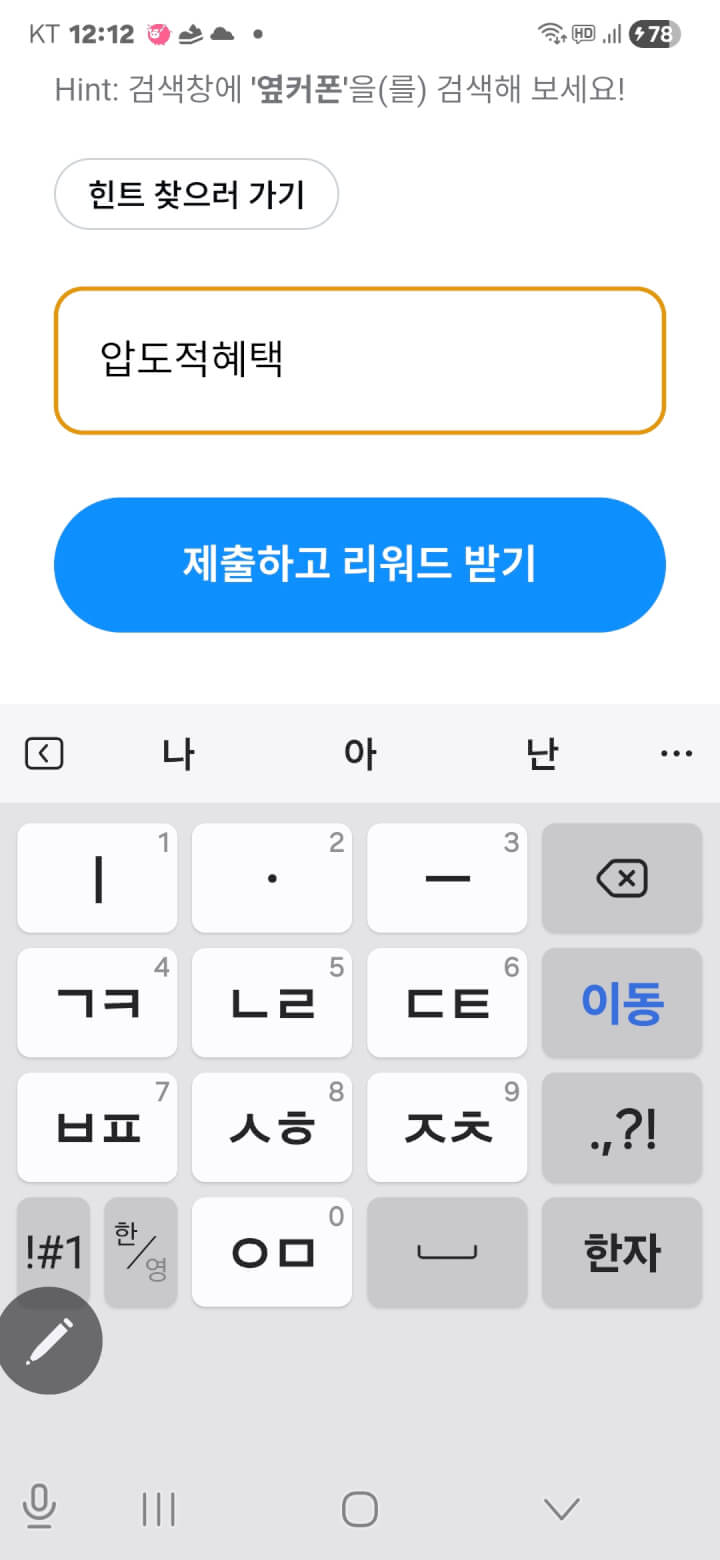Tap the '힌트 찾으러 가기' button
Screen dimensions: 720x1560
[196, 194]
